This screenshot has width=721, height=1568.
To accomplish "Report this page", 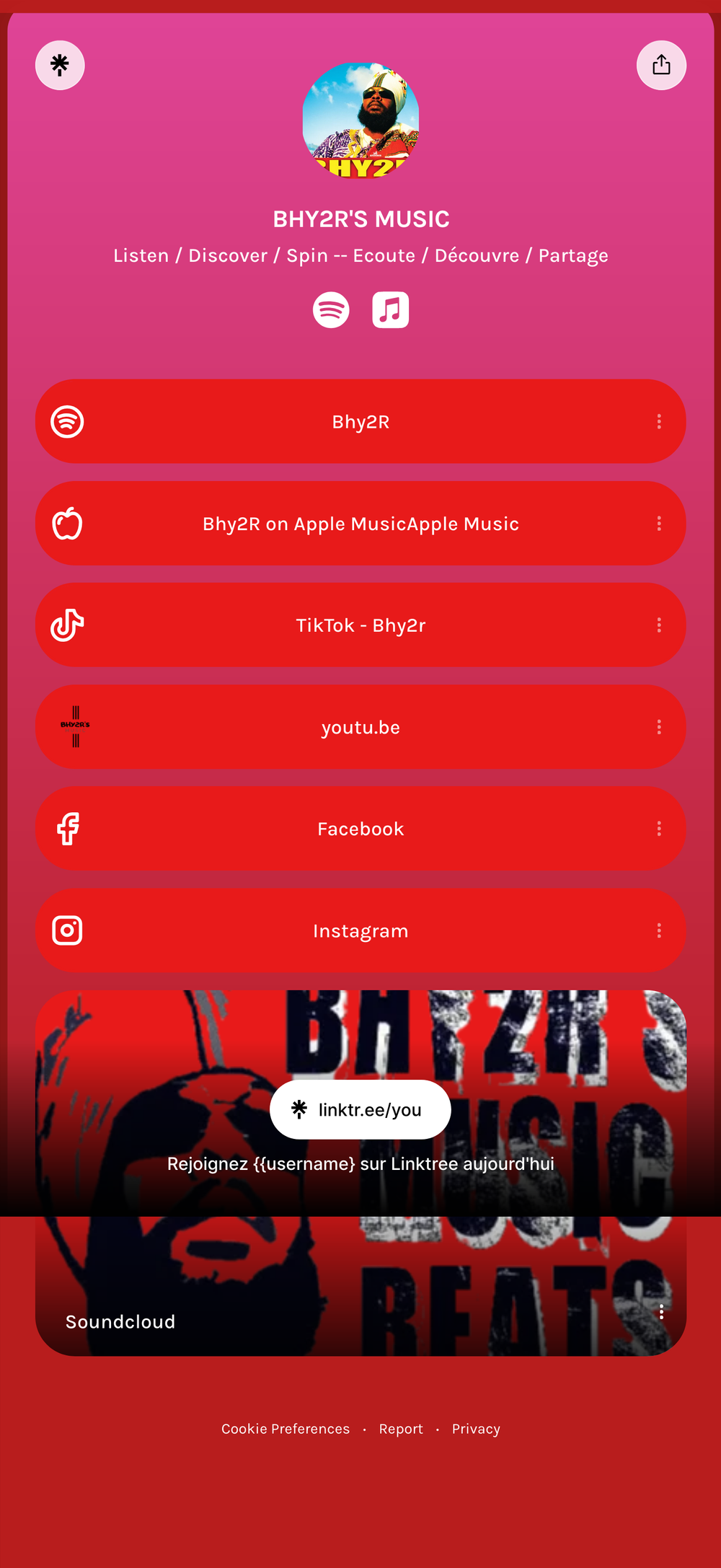I will tap(401, 1429).
